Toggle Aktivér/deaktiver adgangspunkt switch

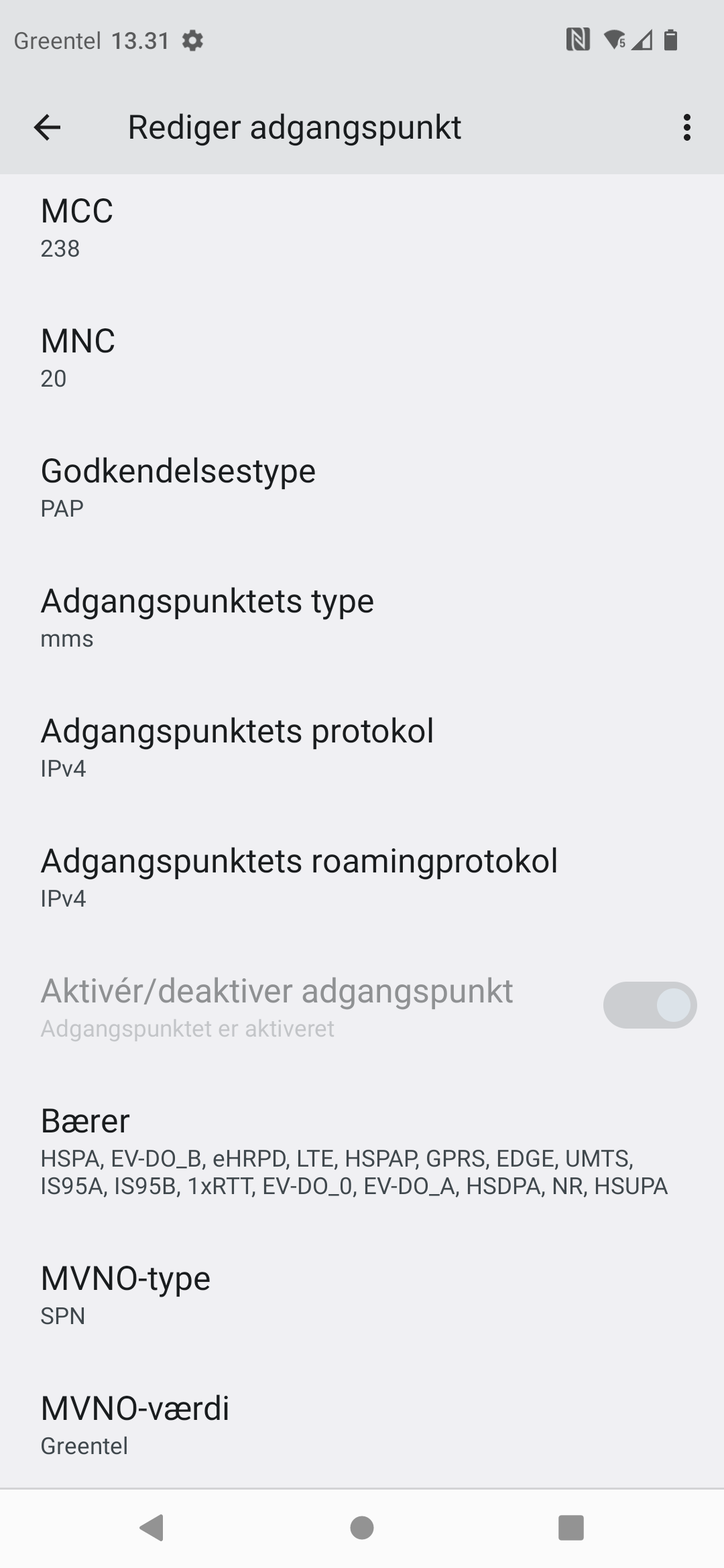(x=650, y=1005)
